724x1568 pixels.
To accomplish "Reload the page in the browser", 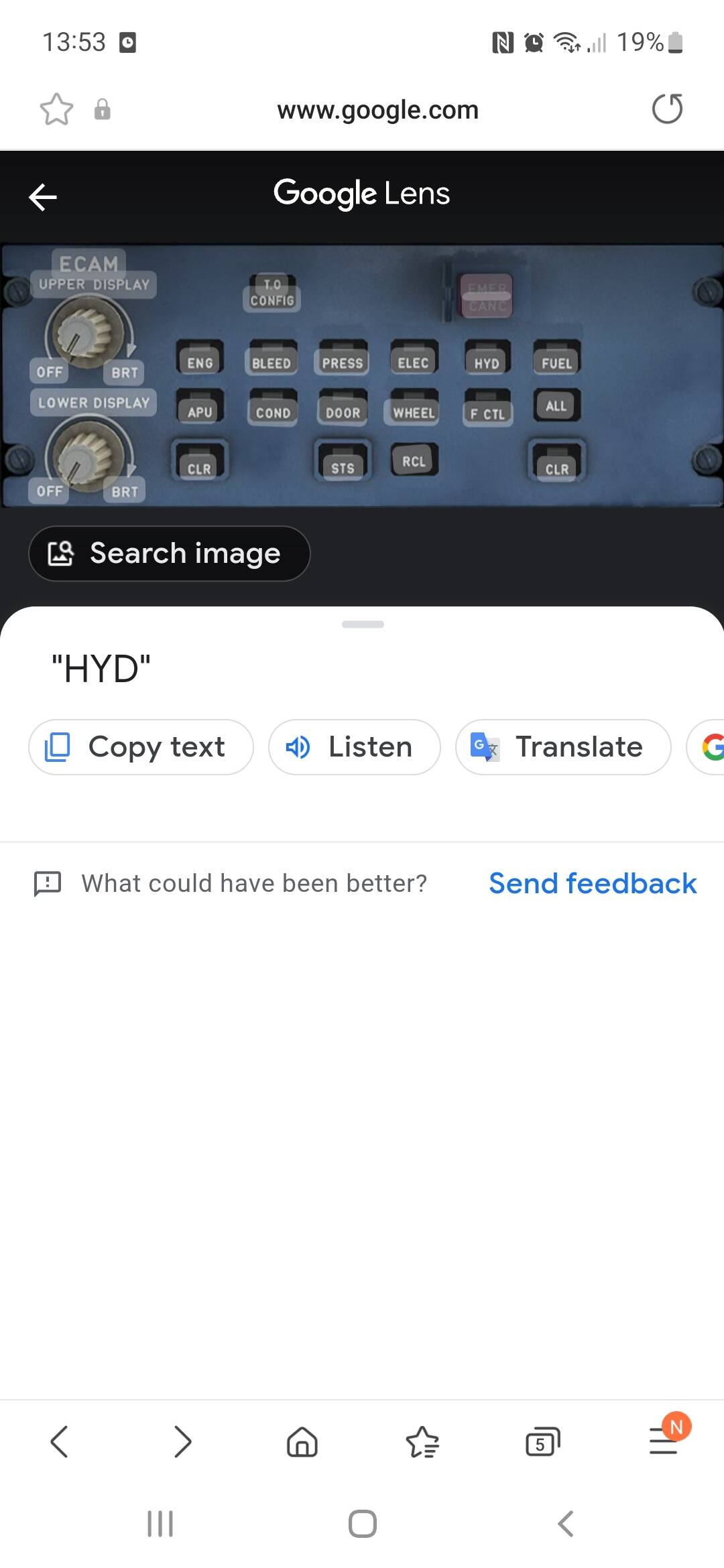I will click(x=667, y=109).
